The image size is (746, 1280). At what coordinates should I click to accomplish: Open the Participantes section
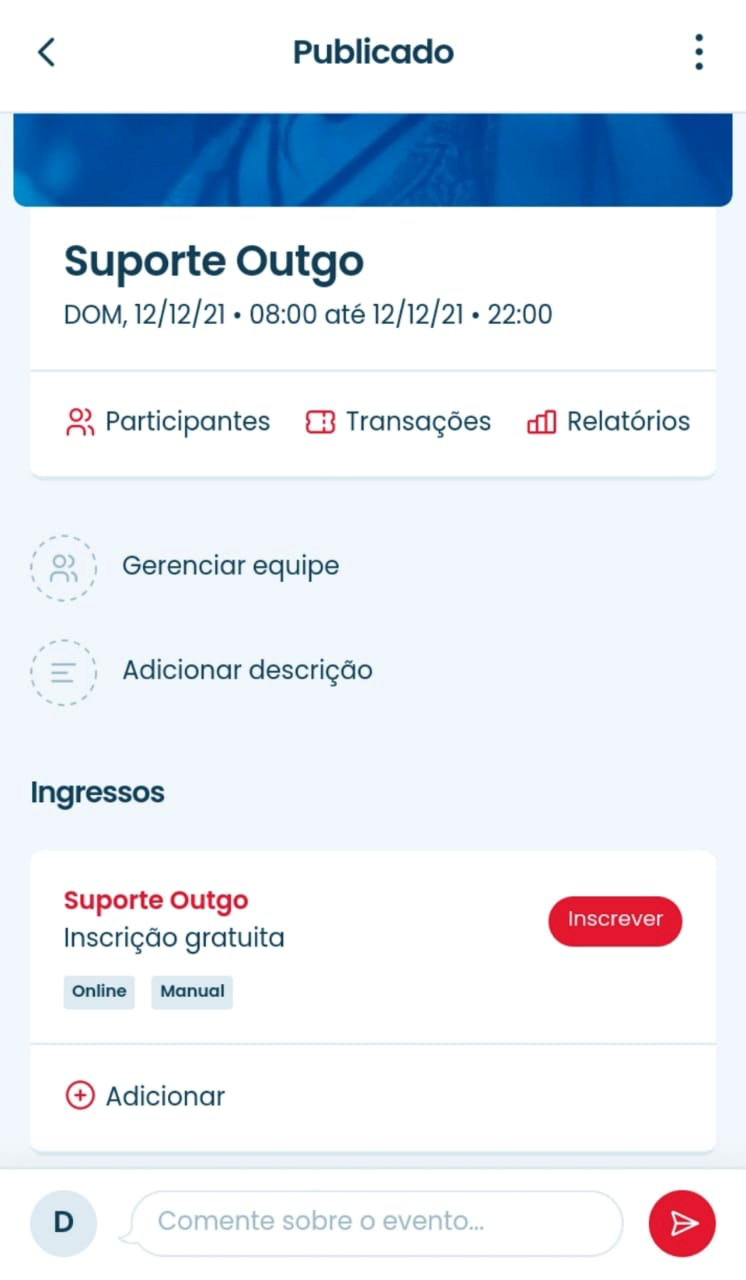[168, 422]
